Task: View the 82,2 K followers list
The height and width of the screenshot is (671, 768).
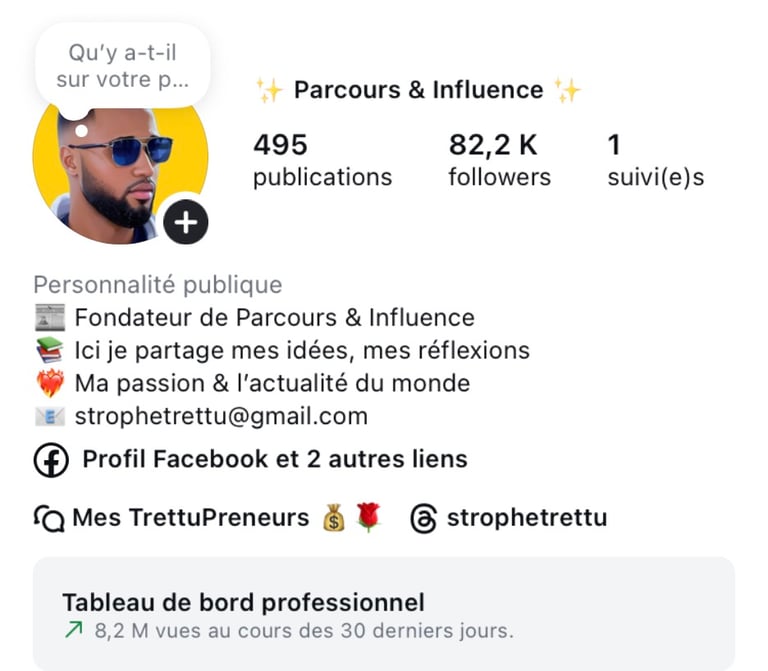Action: tap(499, 161)
